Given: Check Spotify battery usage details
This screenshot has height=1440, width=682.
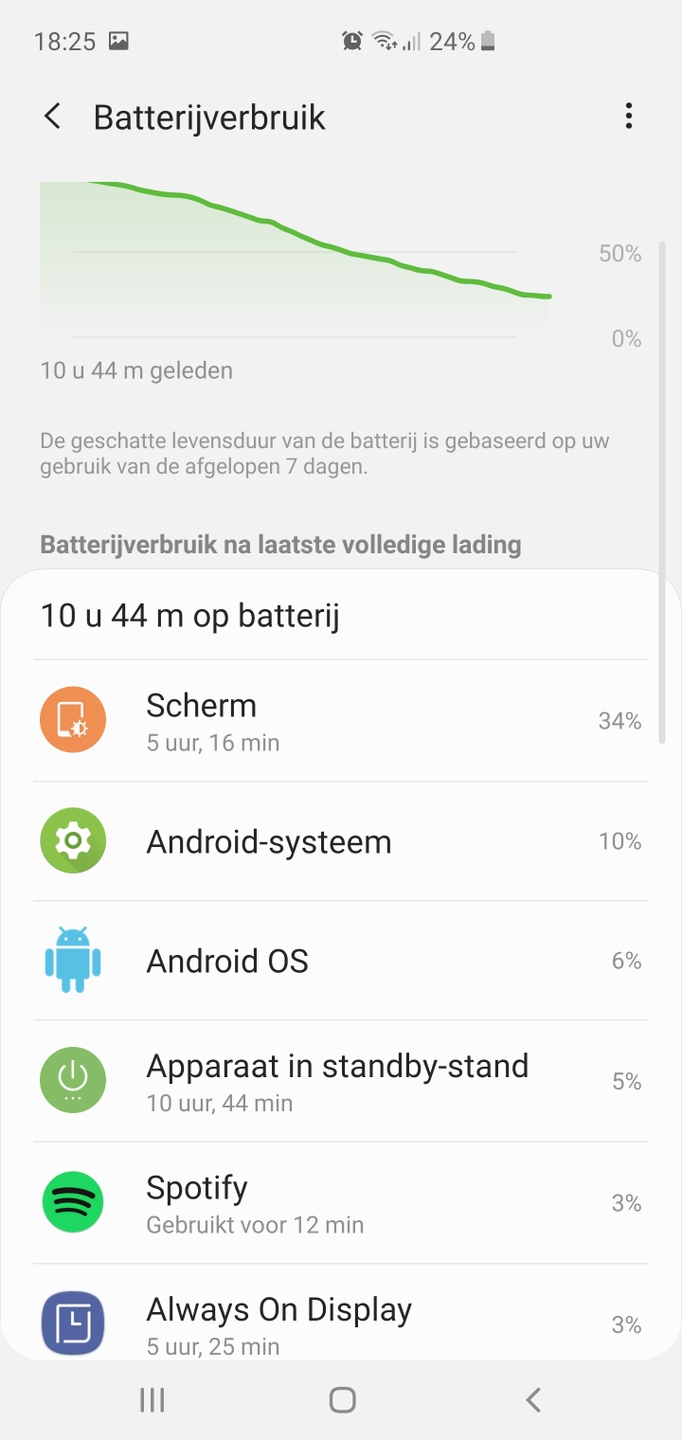Looking at the screenshot, I should tap(340, 1203).
